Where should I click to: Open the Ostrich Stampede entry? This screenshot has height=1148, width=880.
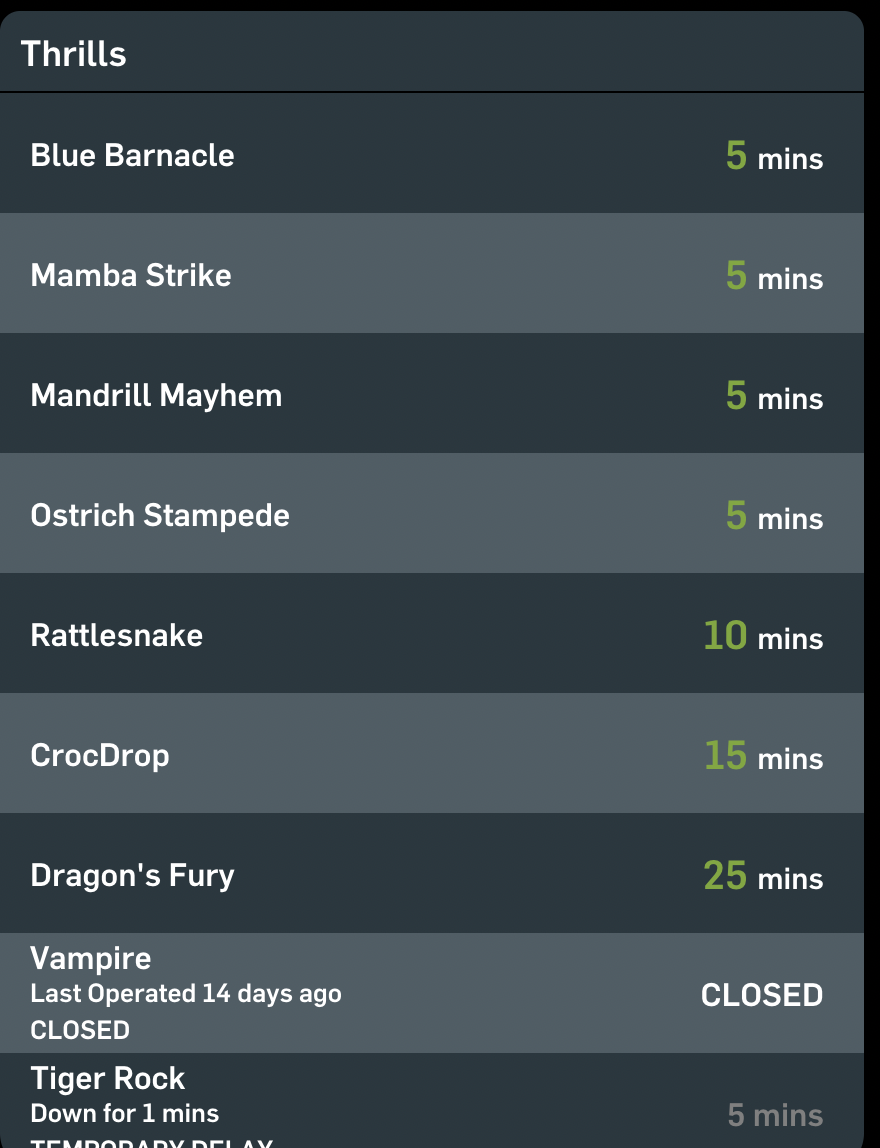click(x=431, y=515)
